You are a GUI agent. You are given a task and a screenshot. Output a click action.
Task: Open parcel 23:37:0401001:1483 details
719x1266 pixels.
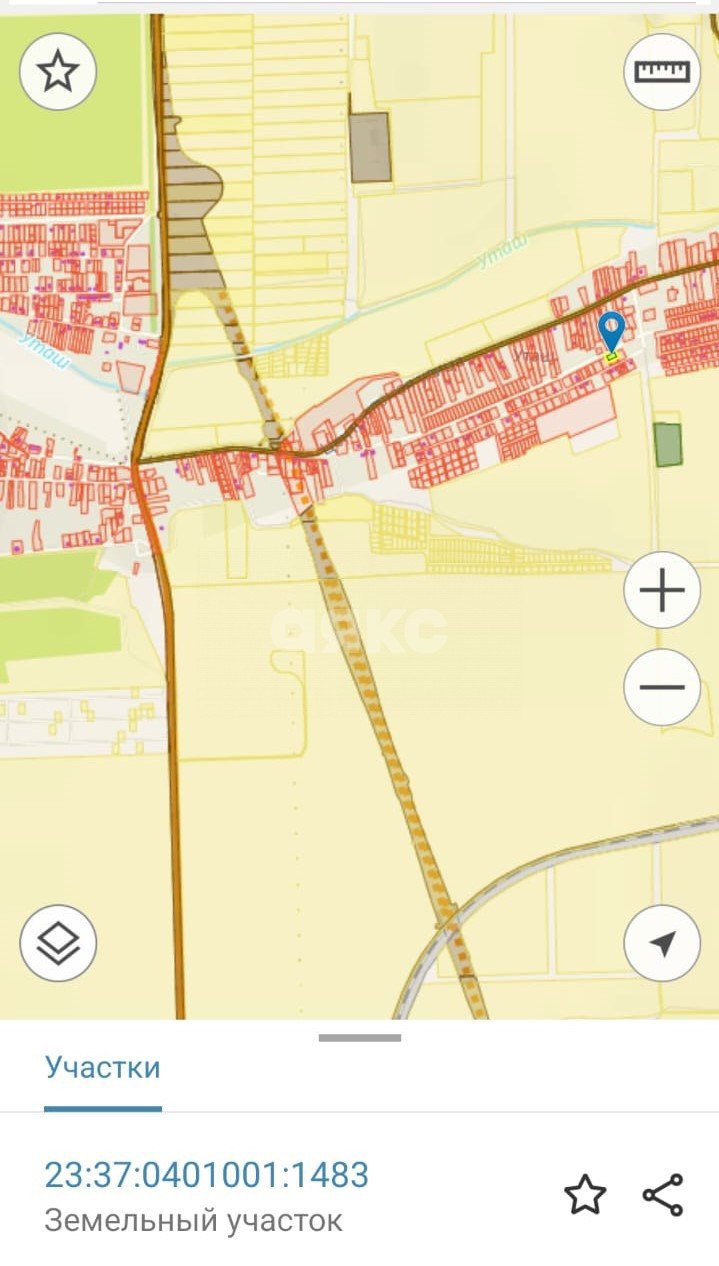[207, 1175]
